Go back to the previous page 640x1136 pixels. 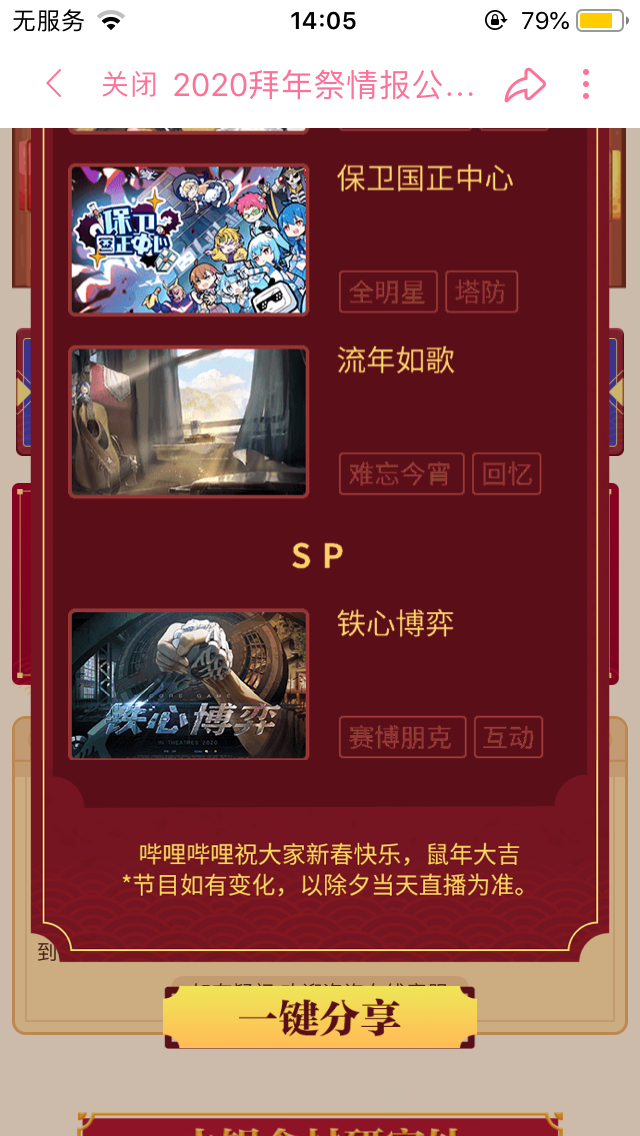click(x=55, y=84)
